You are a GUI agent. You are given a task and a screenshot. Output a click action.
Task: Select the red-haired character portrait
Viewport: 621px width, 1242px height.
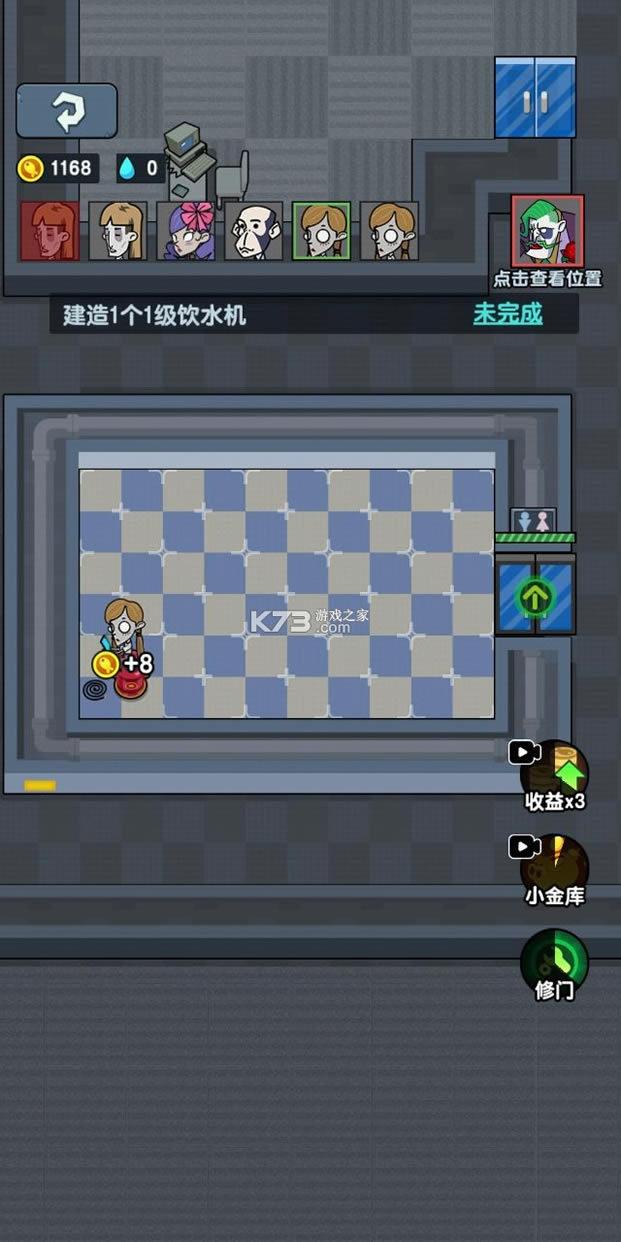point(50,231)
